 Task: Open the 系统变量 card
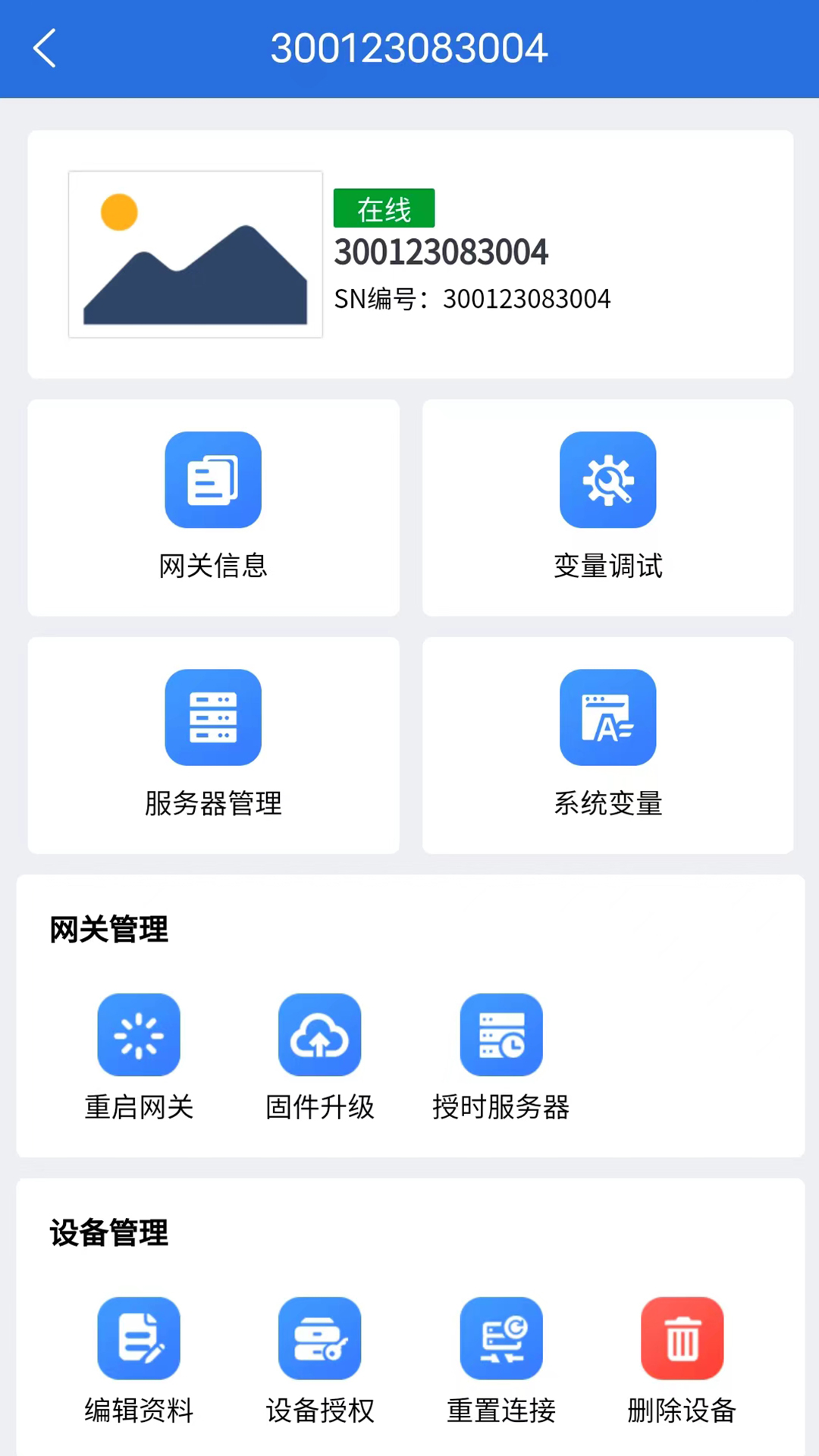607,745
